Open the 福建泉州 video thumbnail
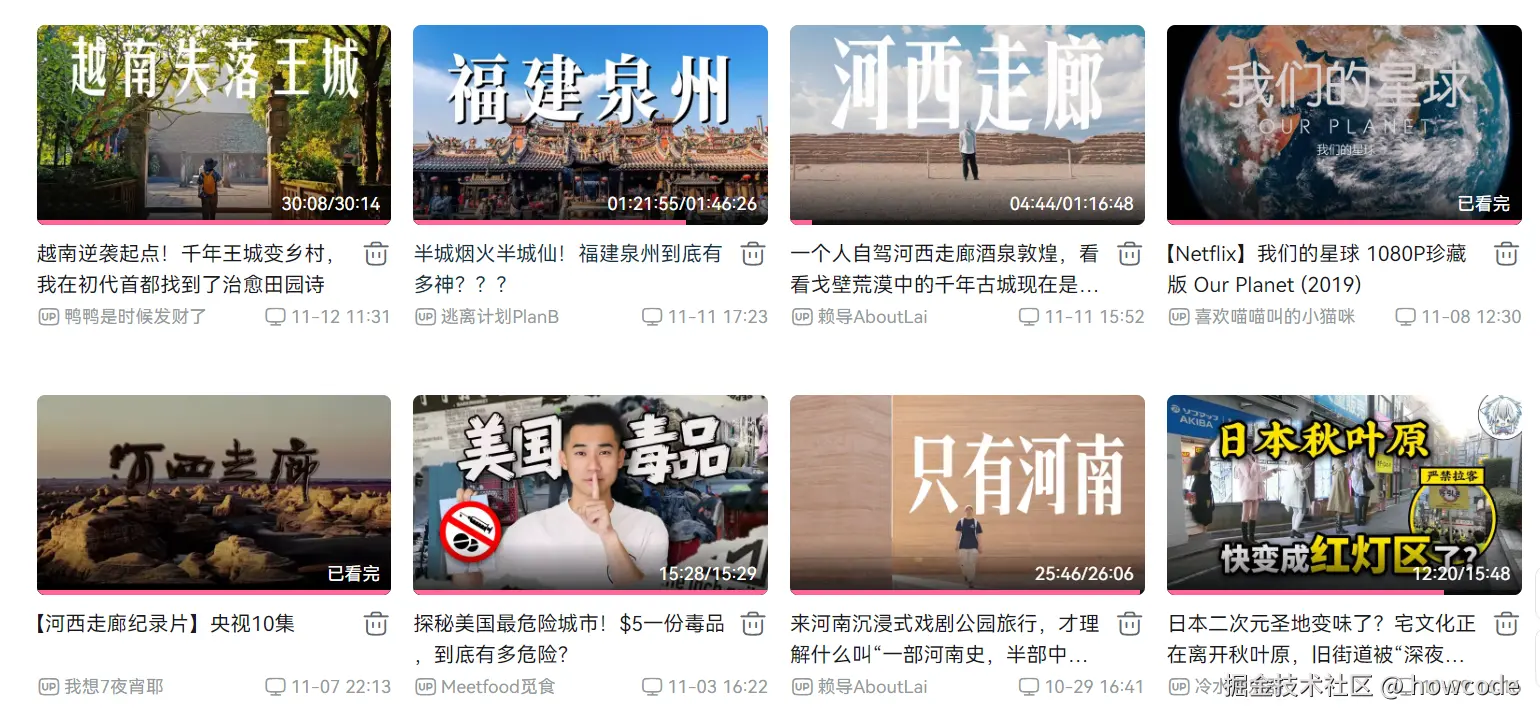This screenshot has width=1540, height=720. tap(590, 123)
